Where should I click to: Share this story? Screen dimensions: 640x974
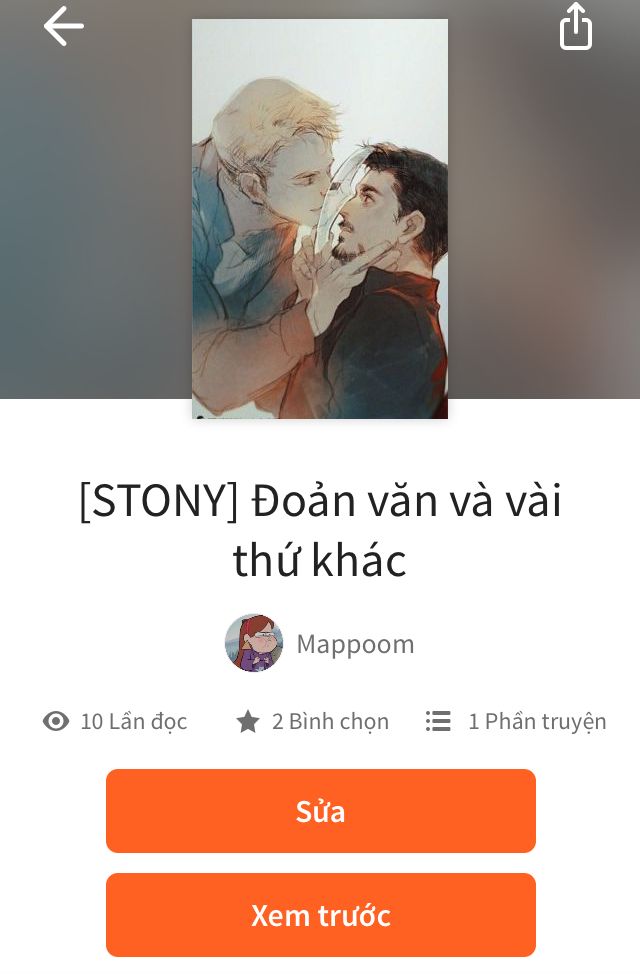[575, 27]
